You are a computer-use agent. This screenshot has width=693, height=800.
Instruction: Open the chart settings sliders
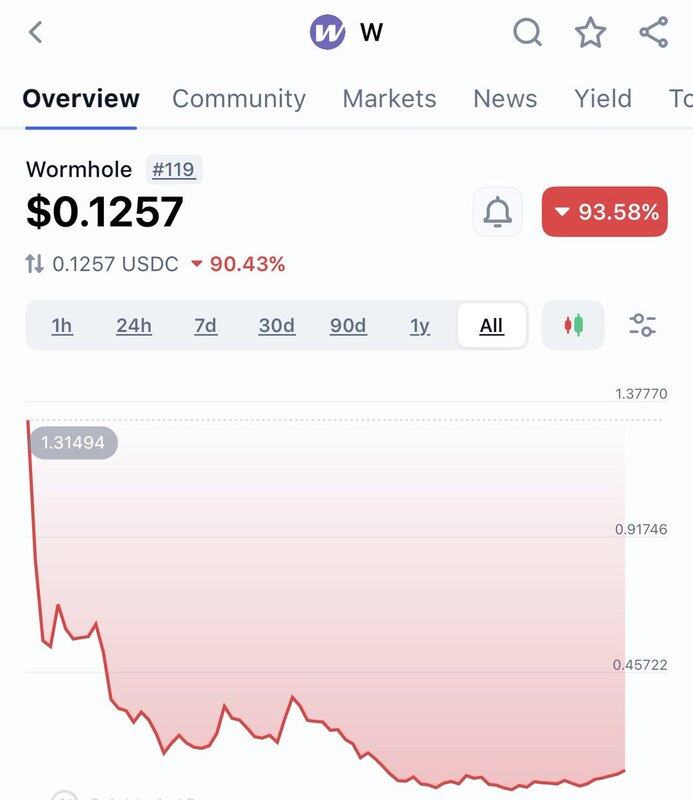pos(642,325)
